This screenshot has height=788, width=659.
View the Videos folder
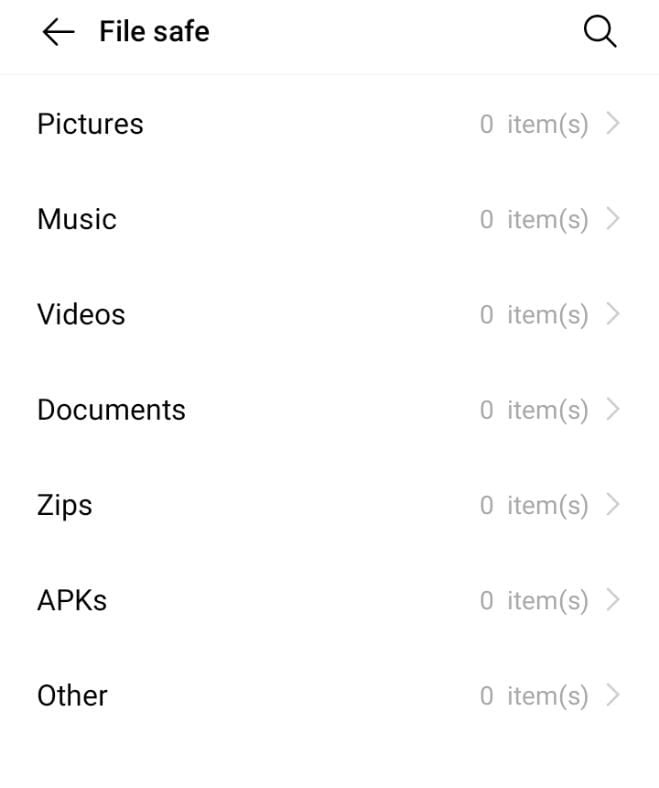tap(329, 314)
